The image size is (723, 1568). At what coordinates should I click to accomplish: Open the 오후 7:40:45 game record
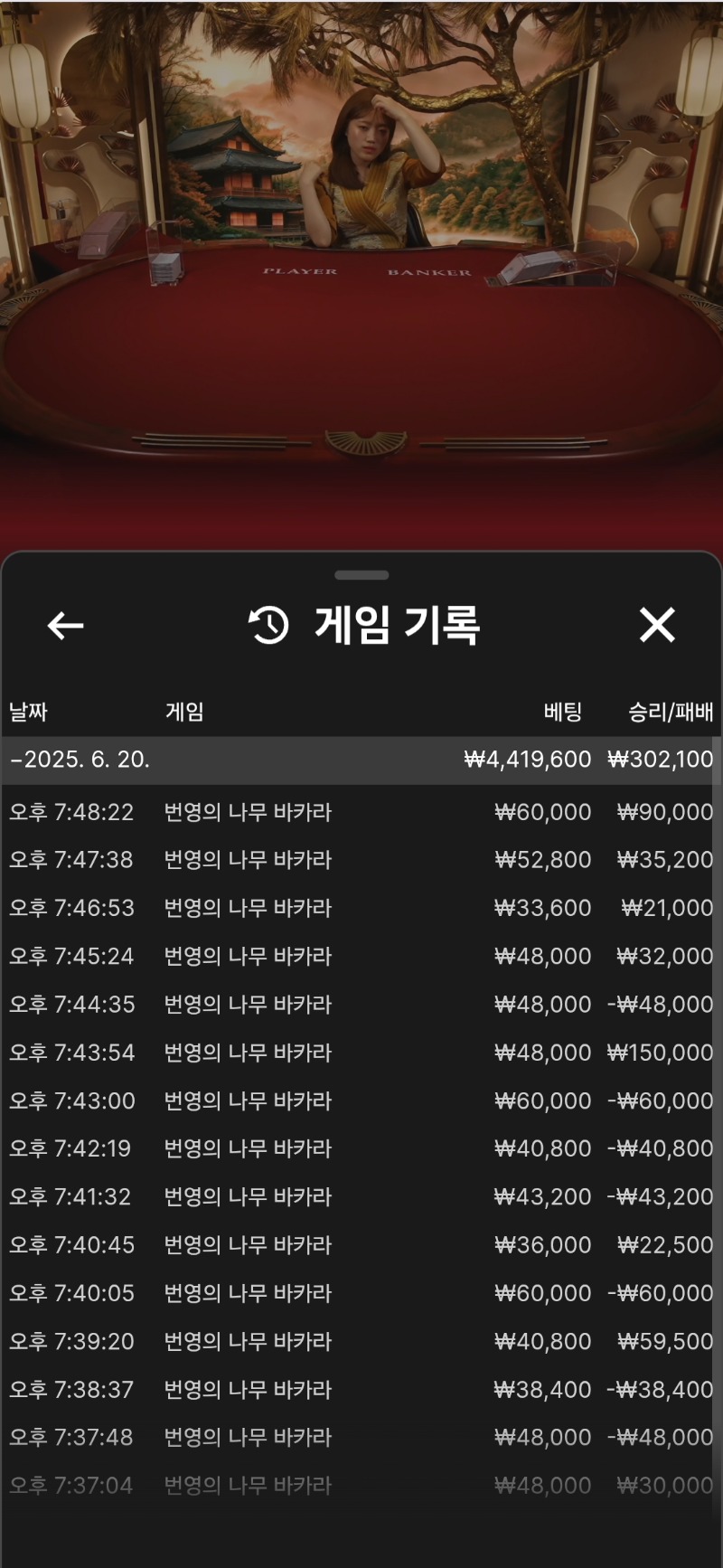click(x=360, y=1245)
